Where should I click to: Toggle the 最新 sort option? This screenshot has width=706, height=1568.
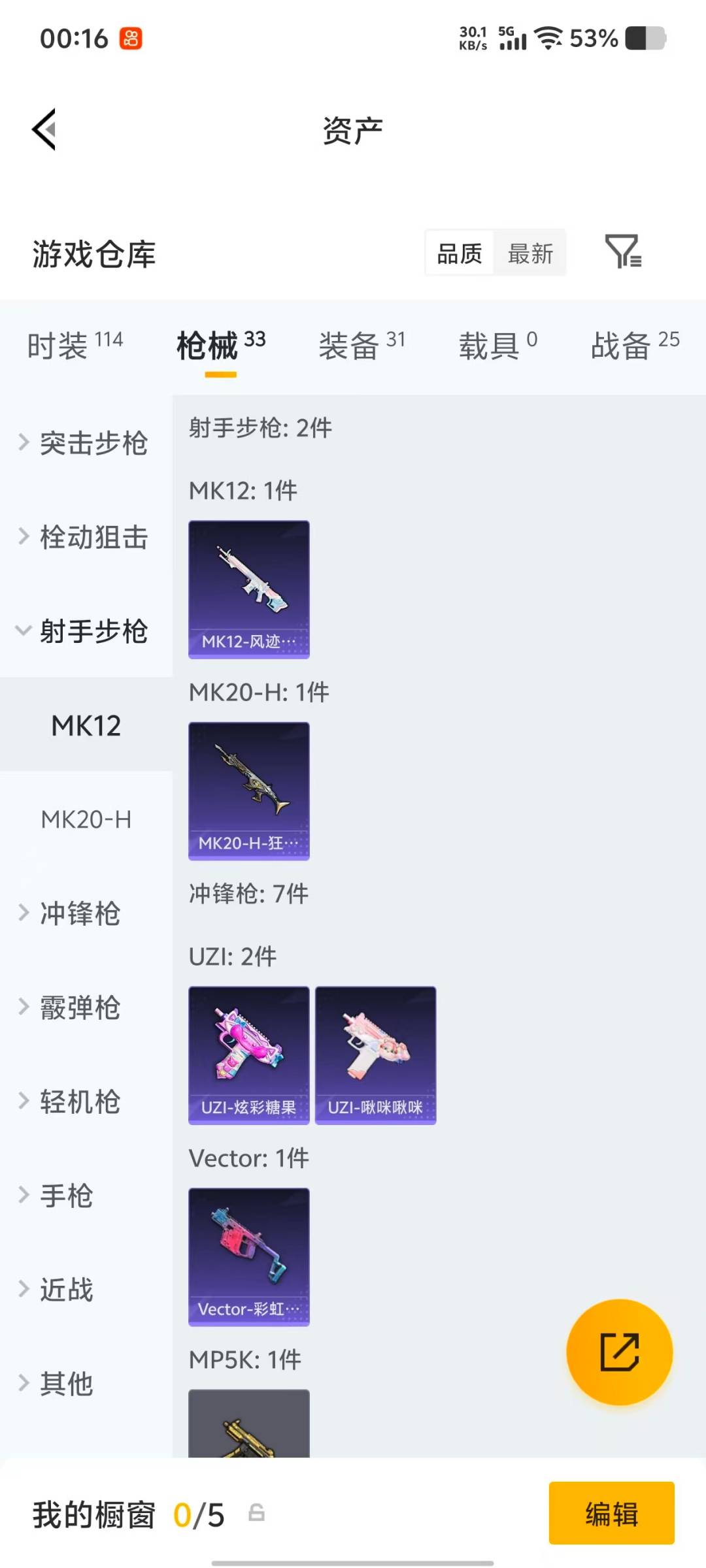pyautogui.click(x=531, y=253)
